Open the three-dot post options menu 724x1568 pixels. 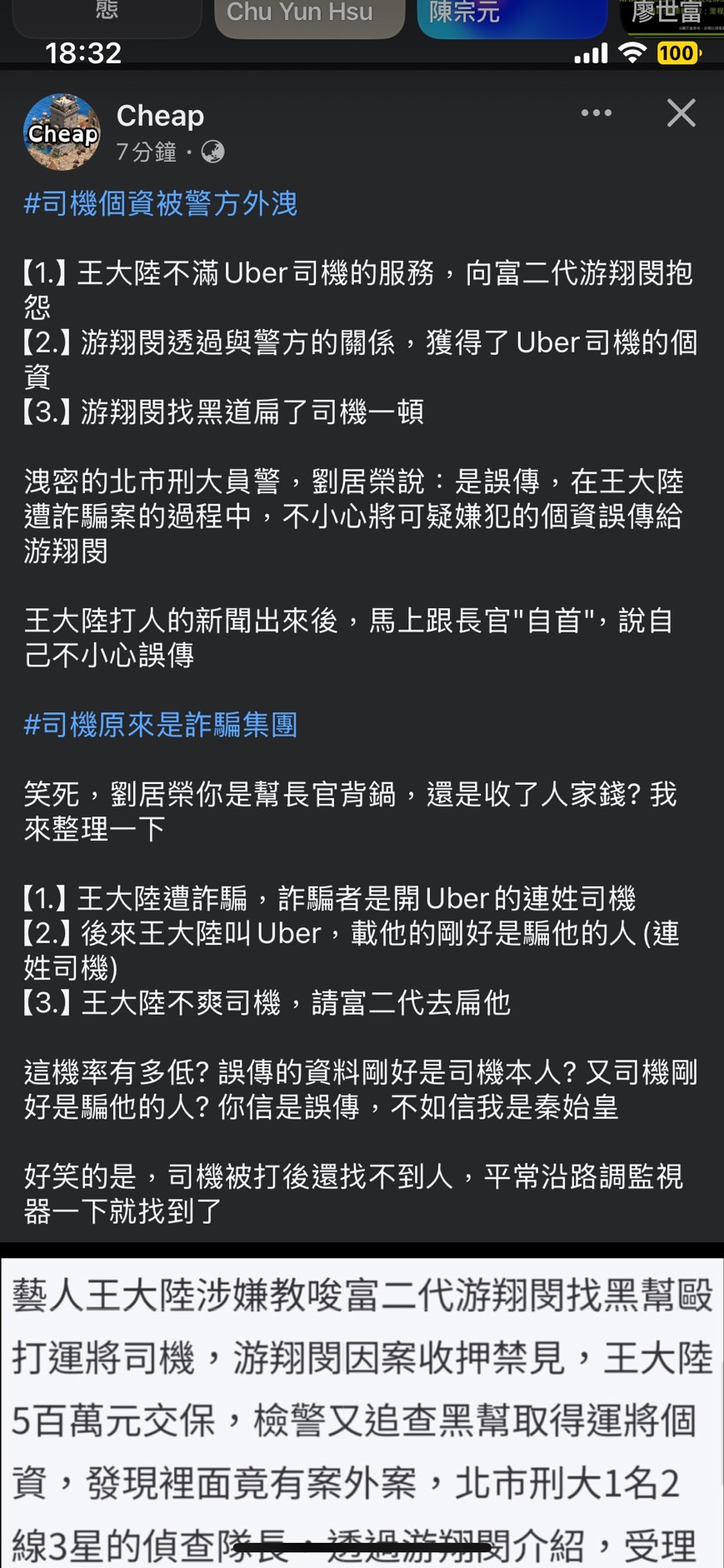[x=596, y=113]
